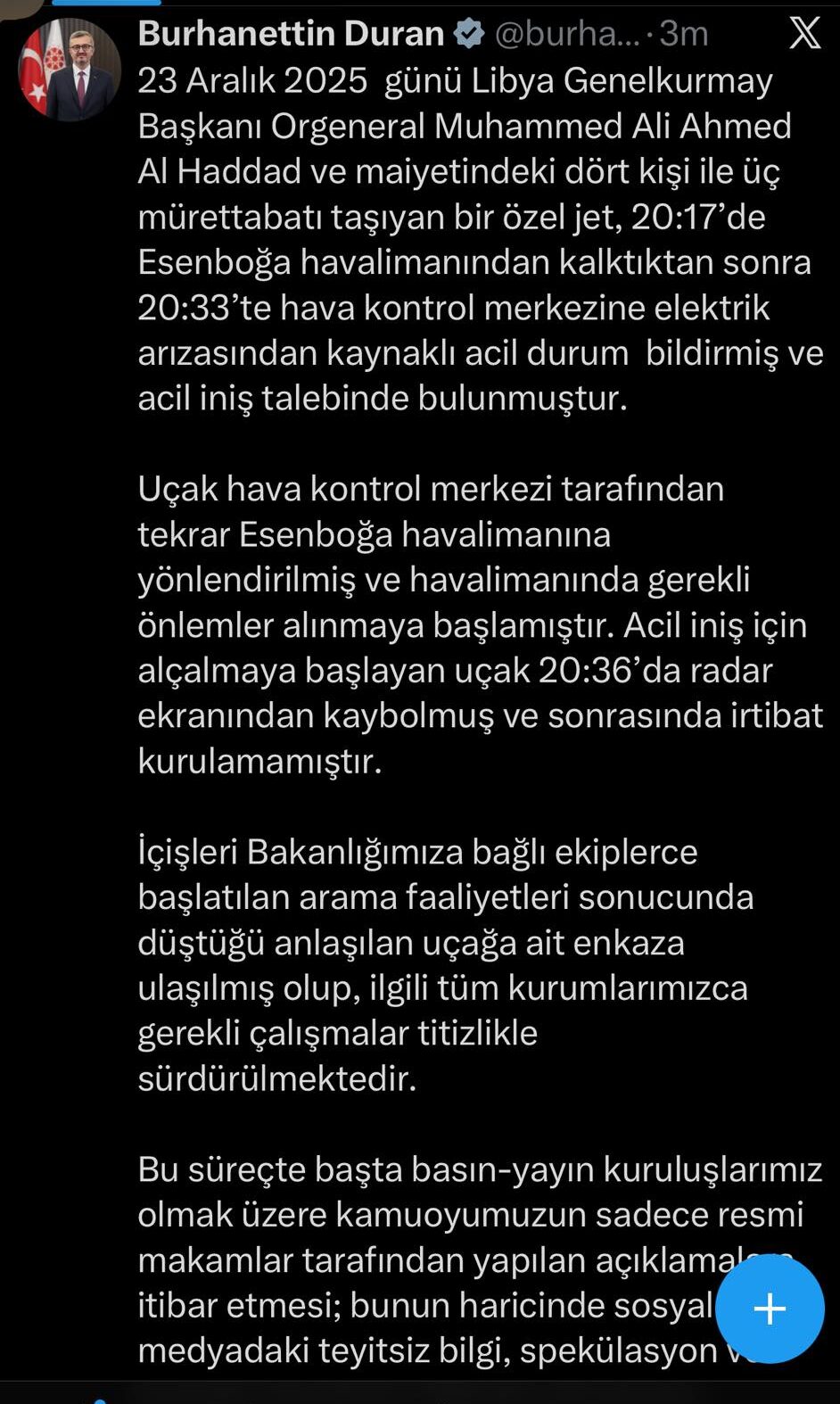Tap the X logo icon on the post
Viewport: 840px width, 1404px height.
[804, 33]
